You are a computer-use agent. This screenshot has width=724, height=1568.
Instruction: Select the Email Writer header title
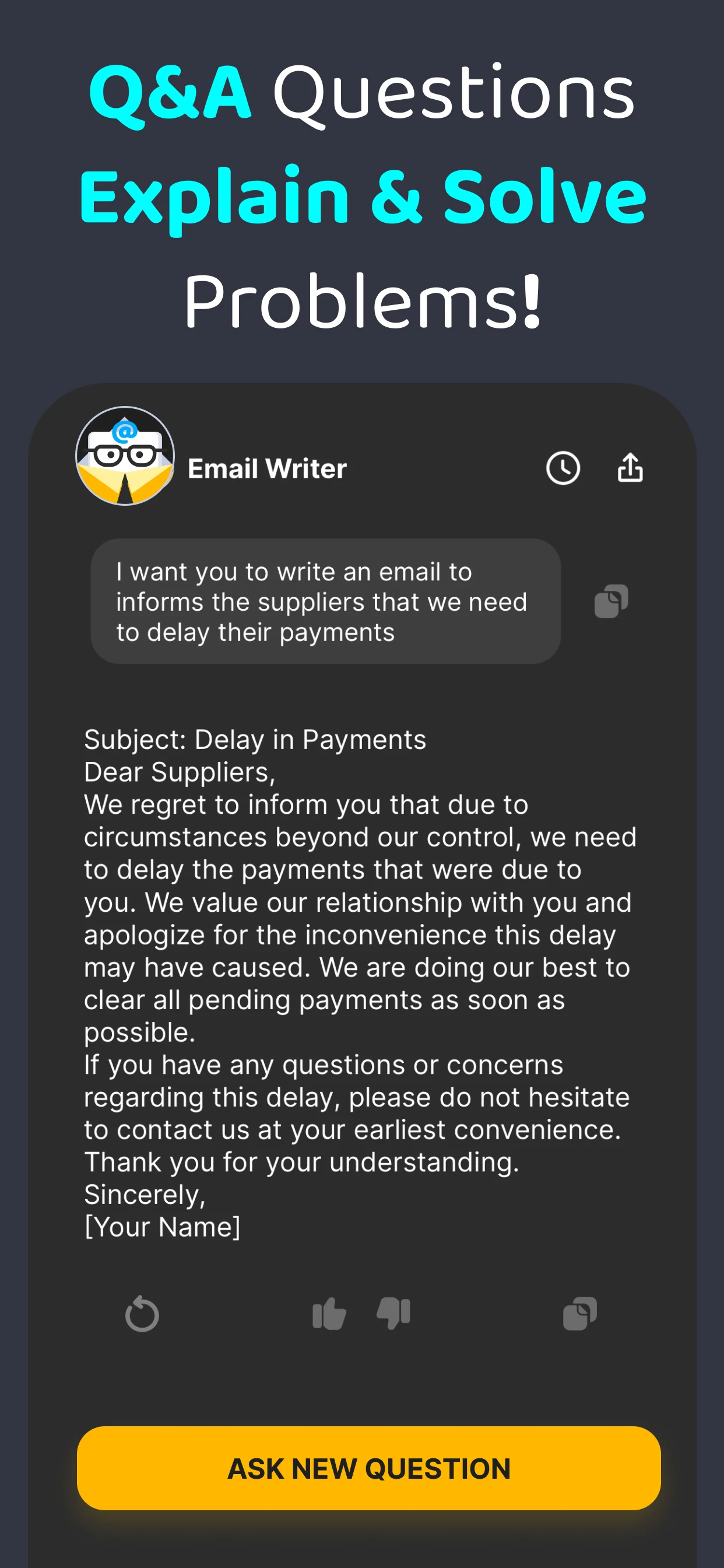pyautogui.click(x=266, y=468)
